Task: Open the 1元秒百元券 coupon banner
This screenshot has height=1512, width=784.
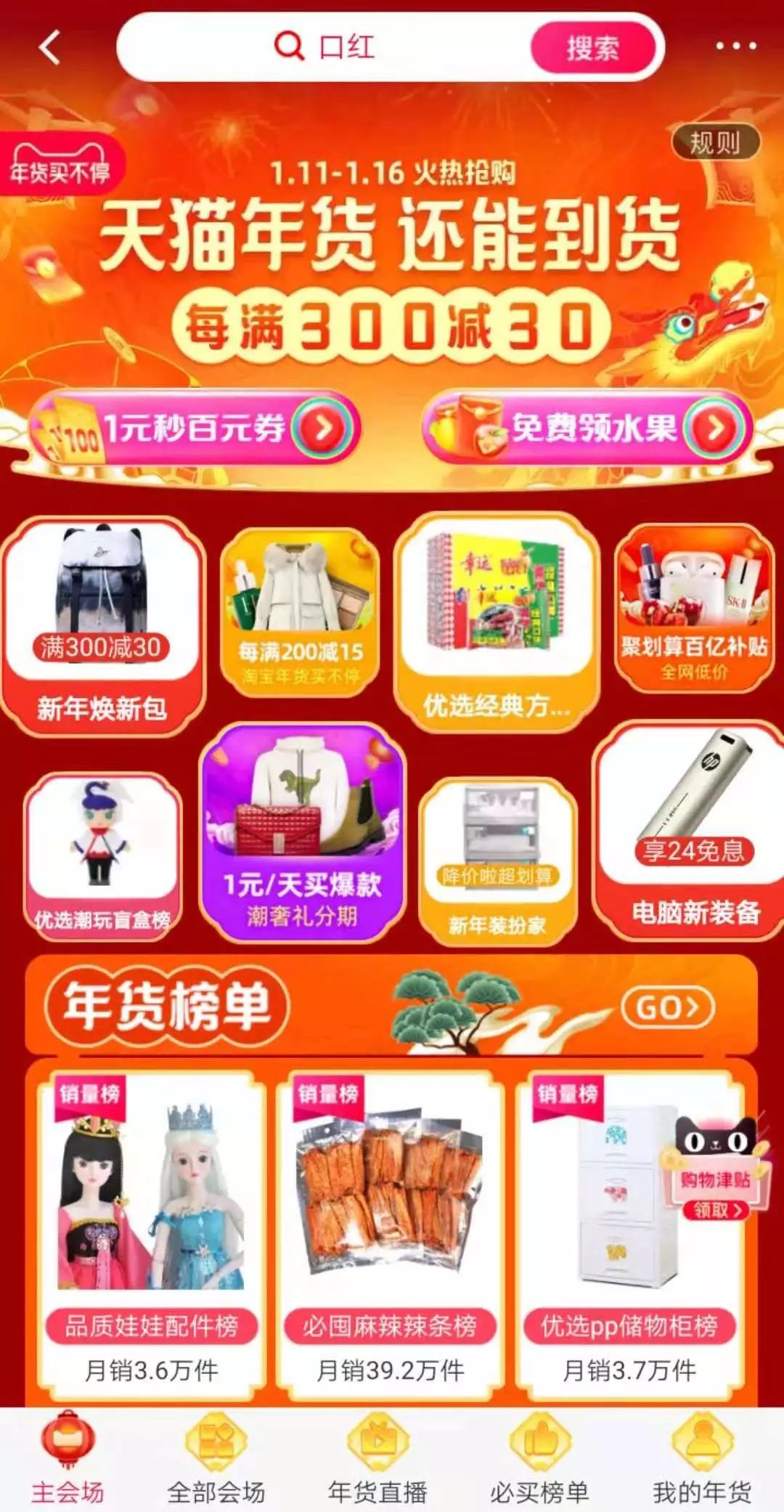Action: (195, 427)
